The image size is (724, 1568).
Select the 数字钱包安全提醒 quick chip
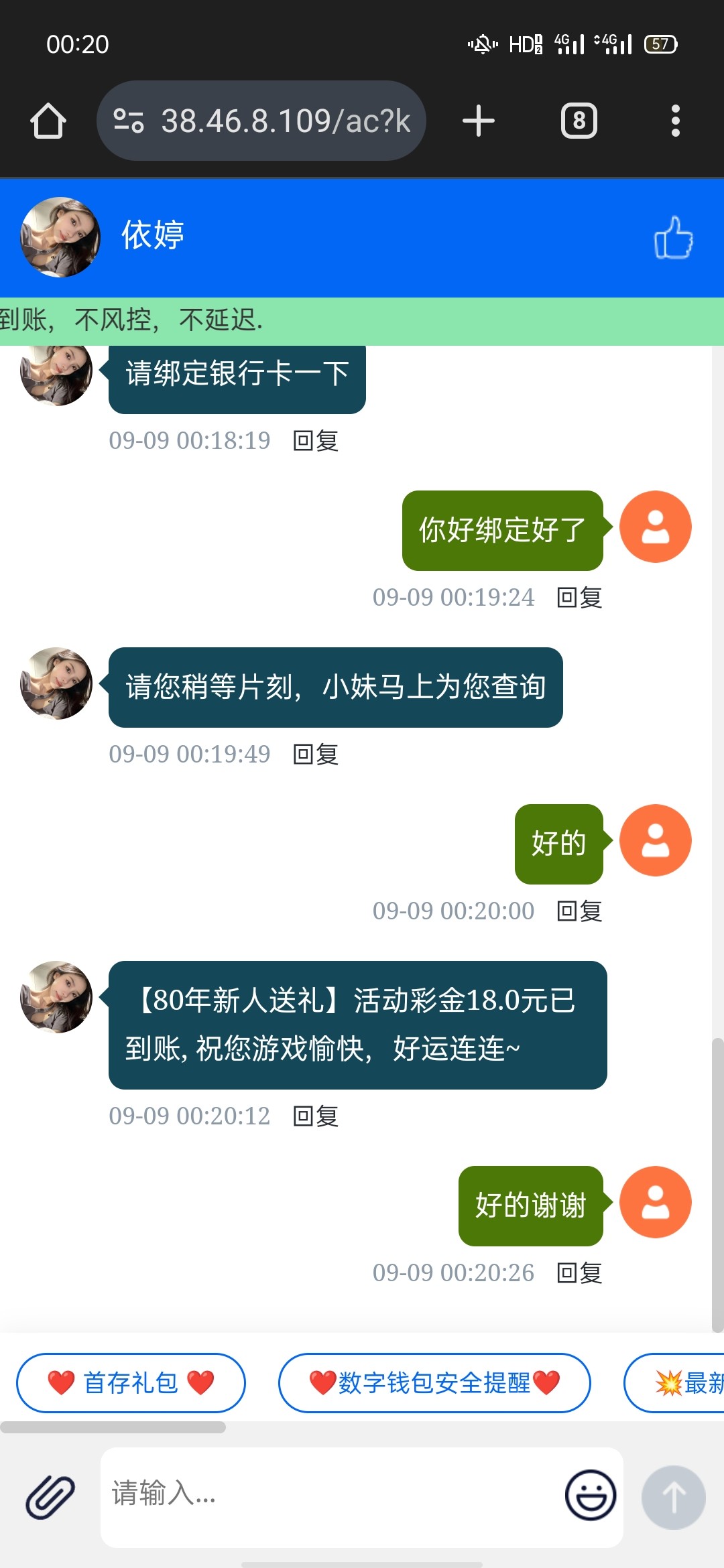click(434, 1382)
